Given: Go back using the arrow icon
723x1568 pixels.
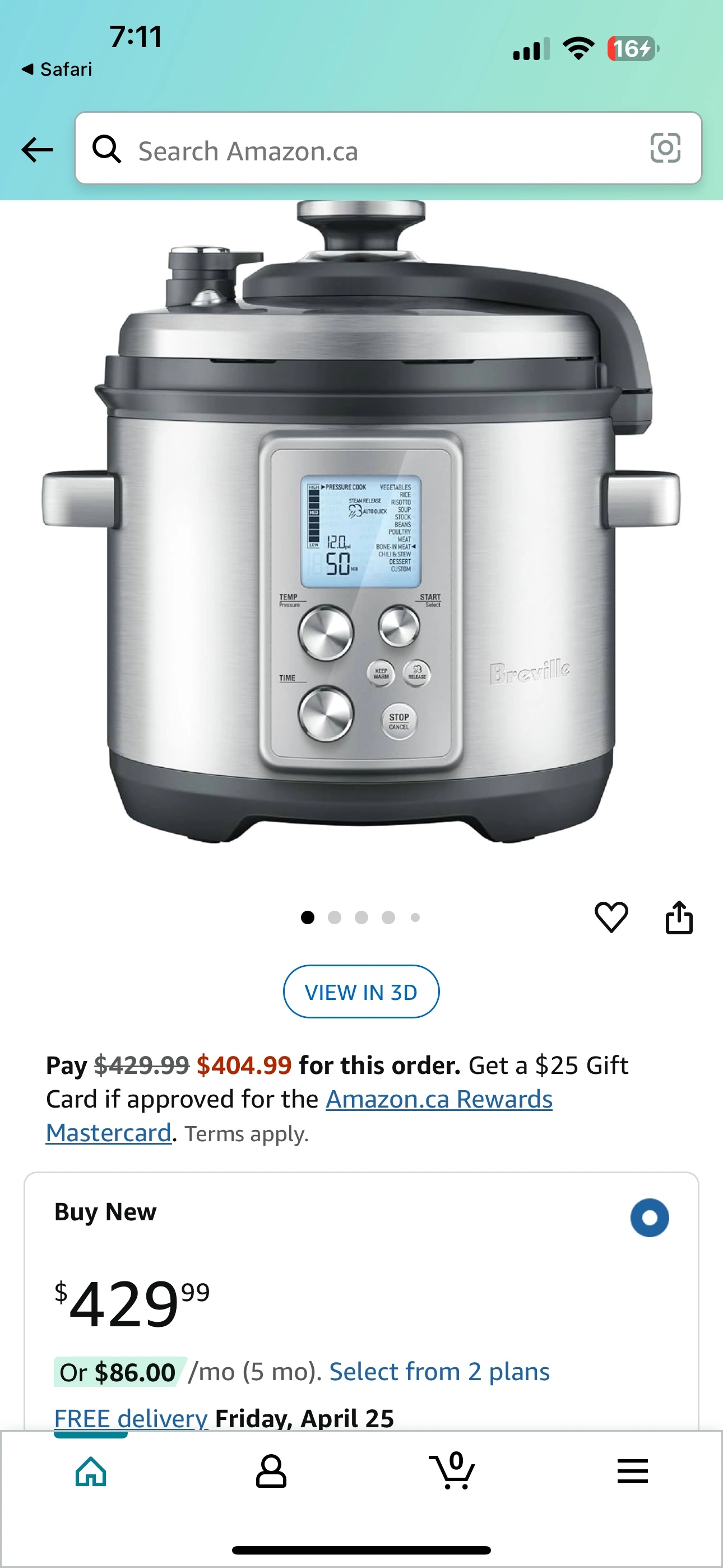Looking at the screenshot, I should pos(37,150).
